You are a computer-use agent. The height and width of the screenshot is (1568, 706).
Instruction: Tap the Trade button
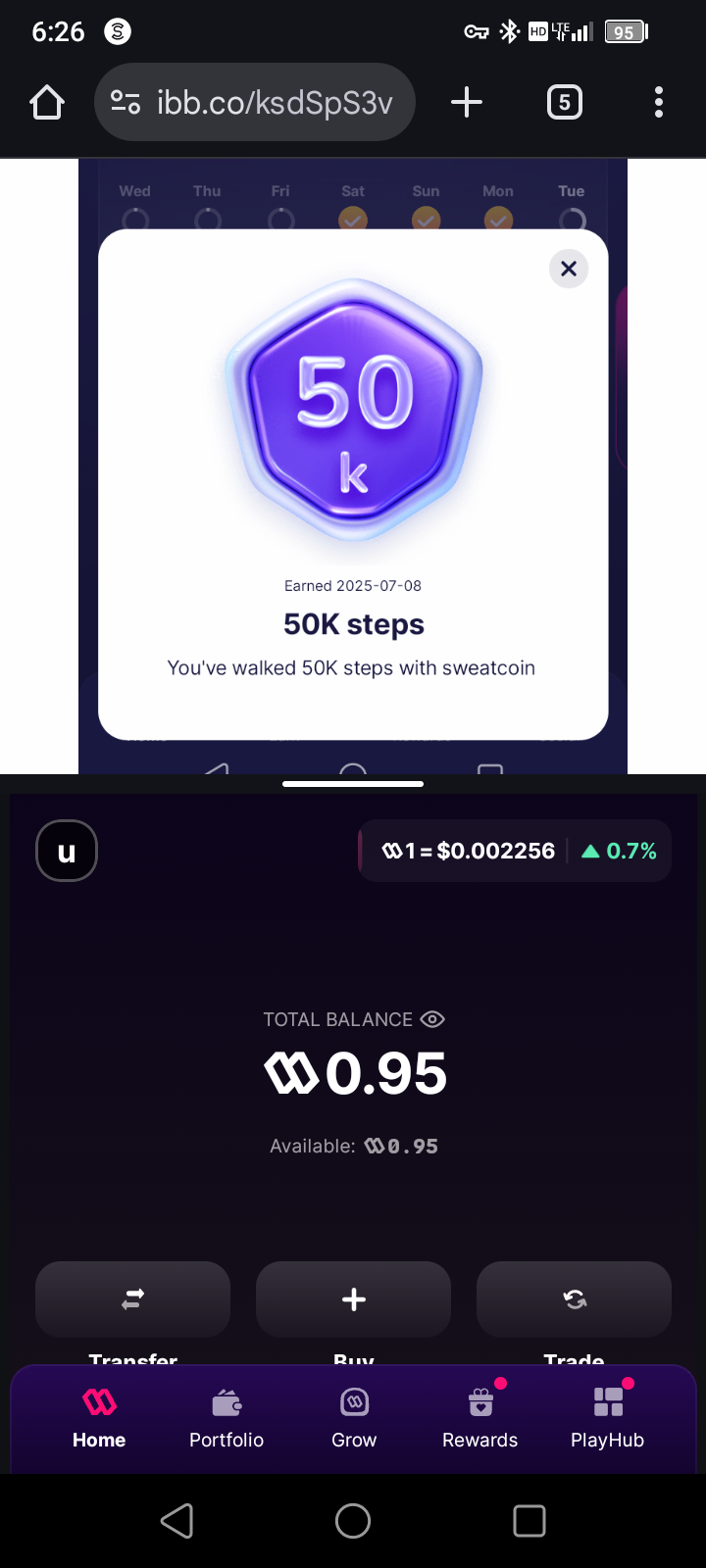(x=574, y=1299)
